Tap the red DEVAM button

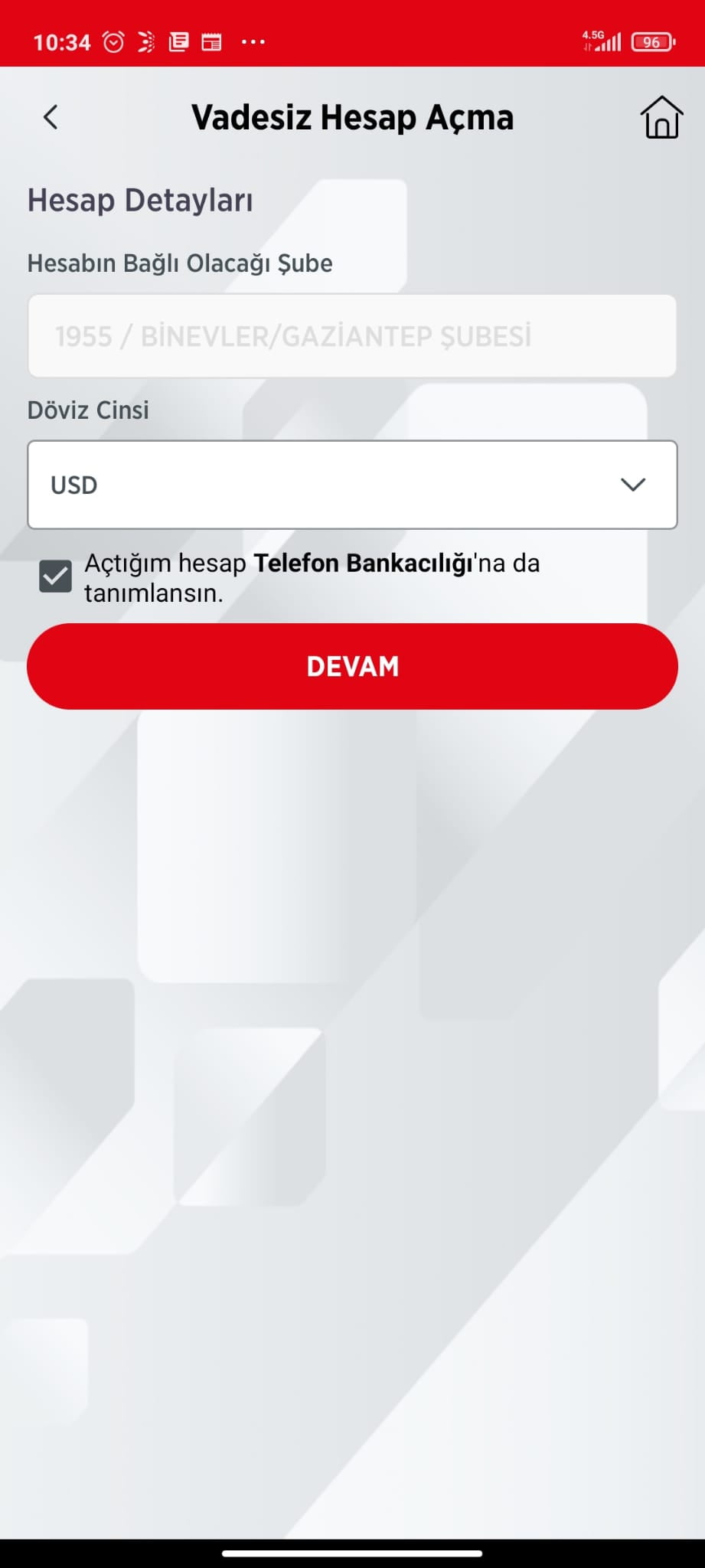click(x=352, y=666)
